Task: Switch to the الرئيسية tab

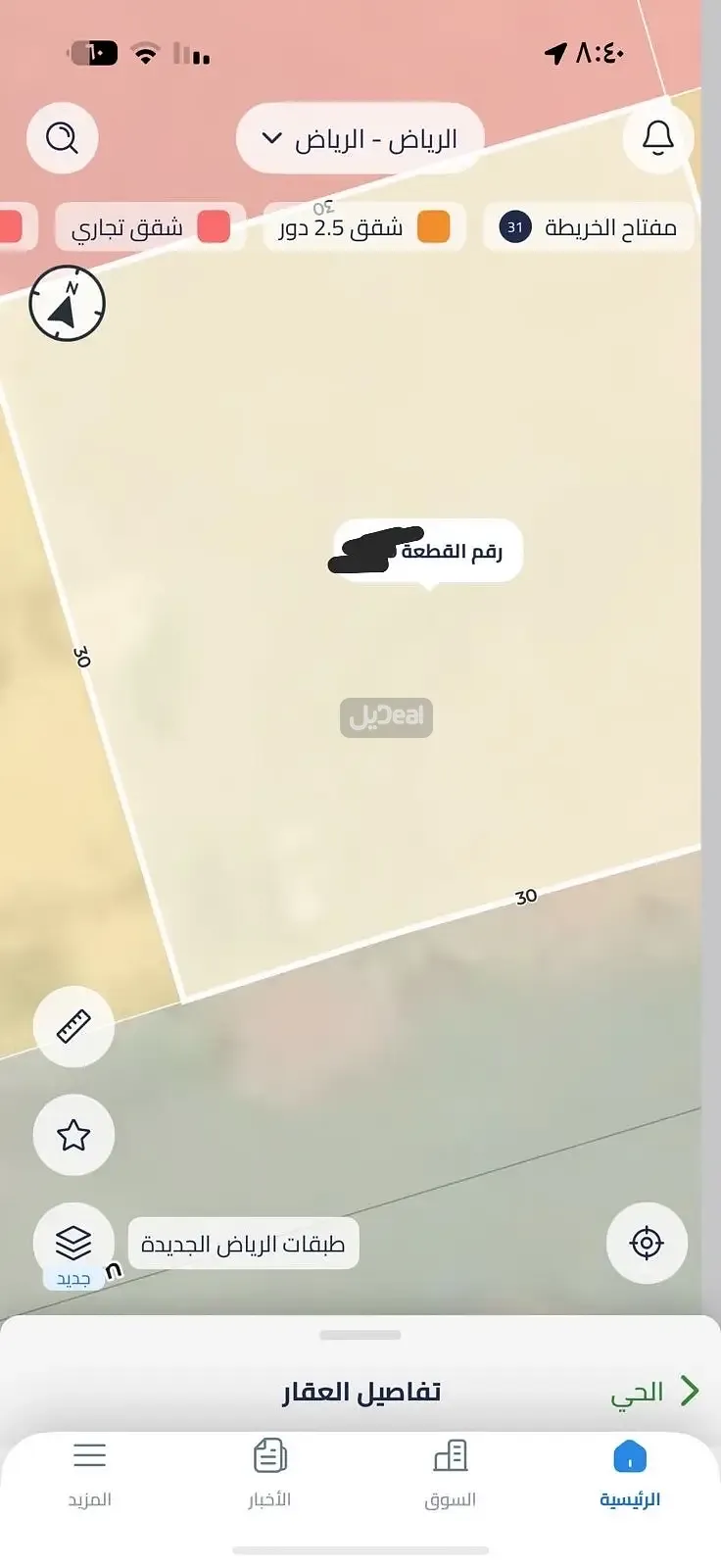Action: tap(630, 1474)
